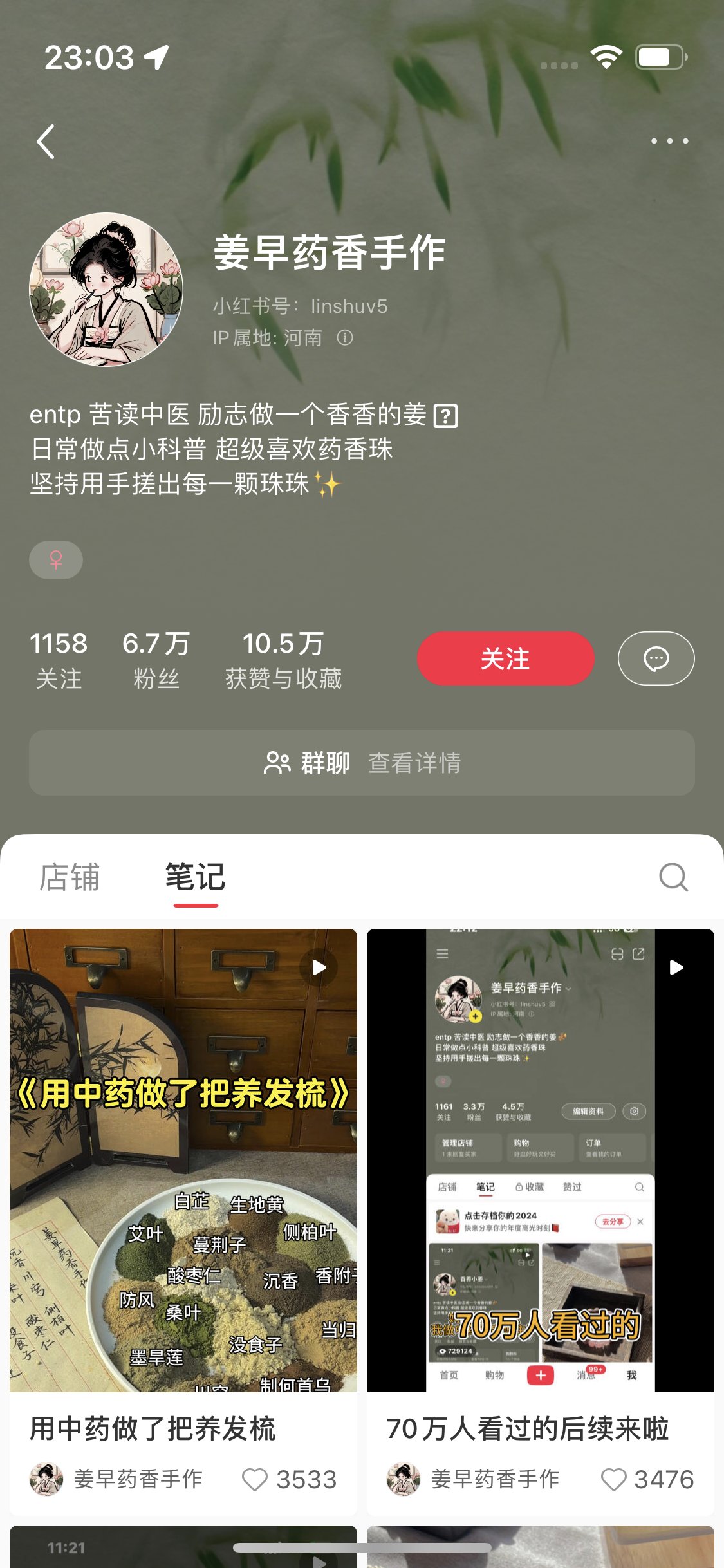724x1568 pixels.
Task: Open 获赞与收藏 stats details
Action: coord(283,660)
